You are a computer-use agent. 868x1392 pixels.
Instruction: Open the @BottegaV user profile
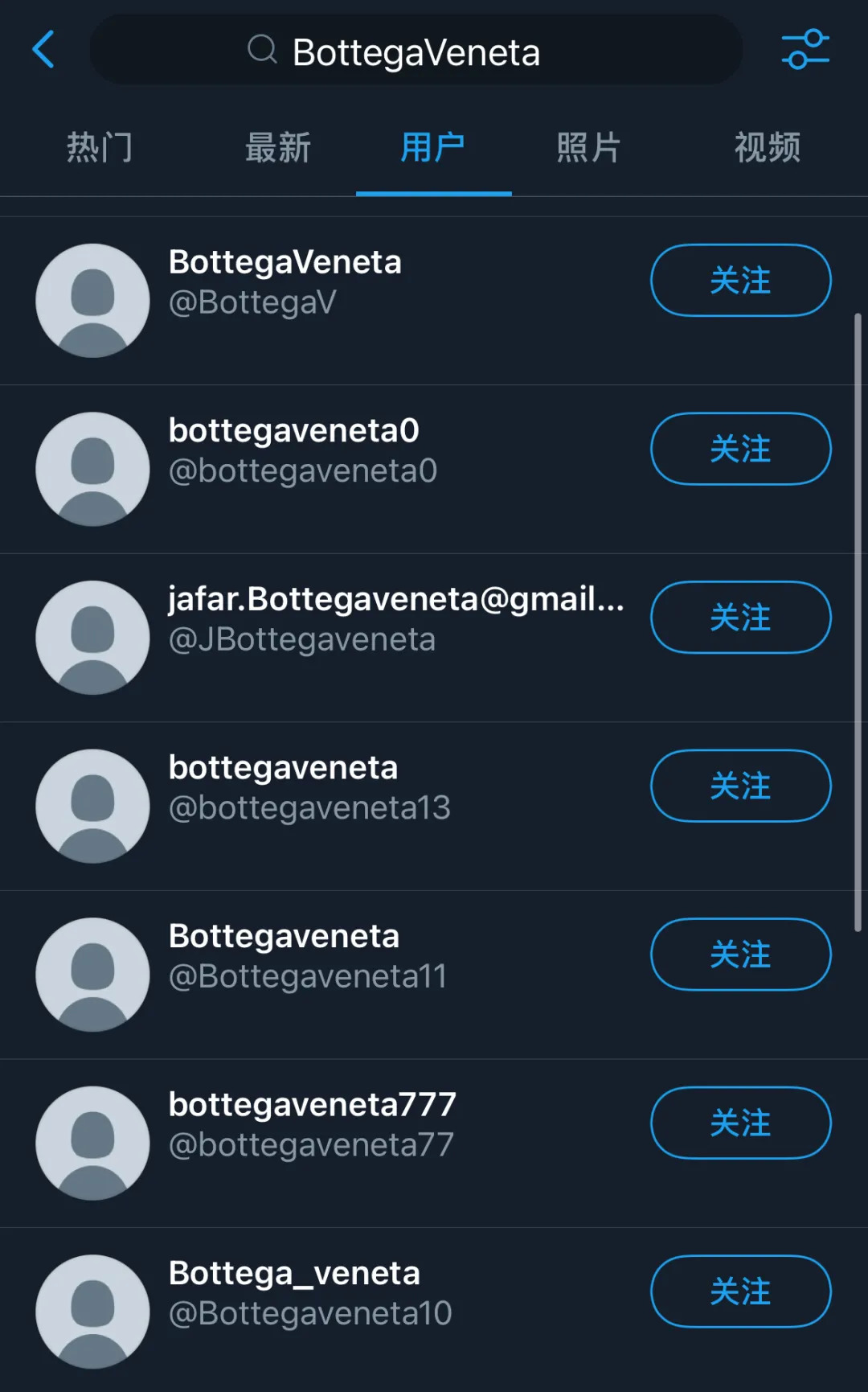[x=285, y=281]
